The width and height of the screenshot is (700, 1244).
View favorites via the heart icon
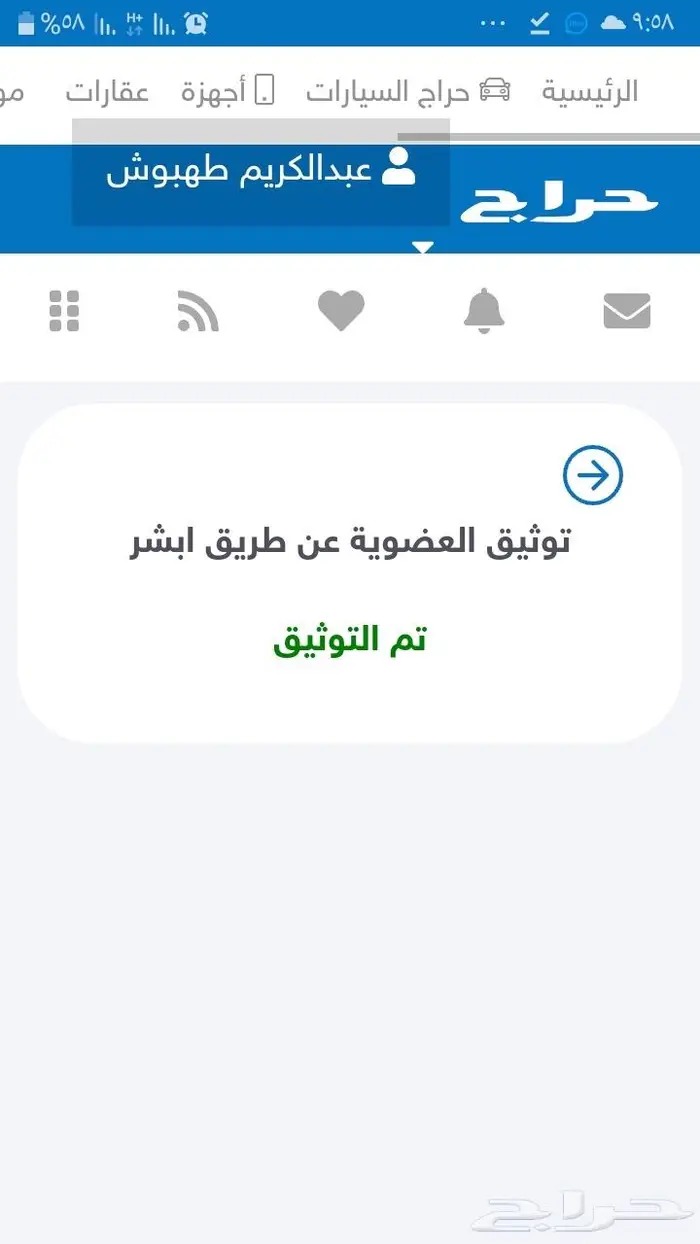(x=341, y=311)
